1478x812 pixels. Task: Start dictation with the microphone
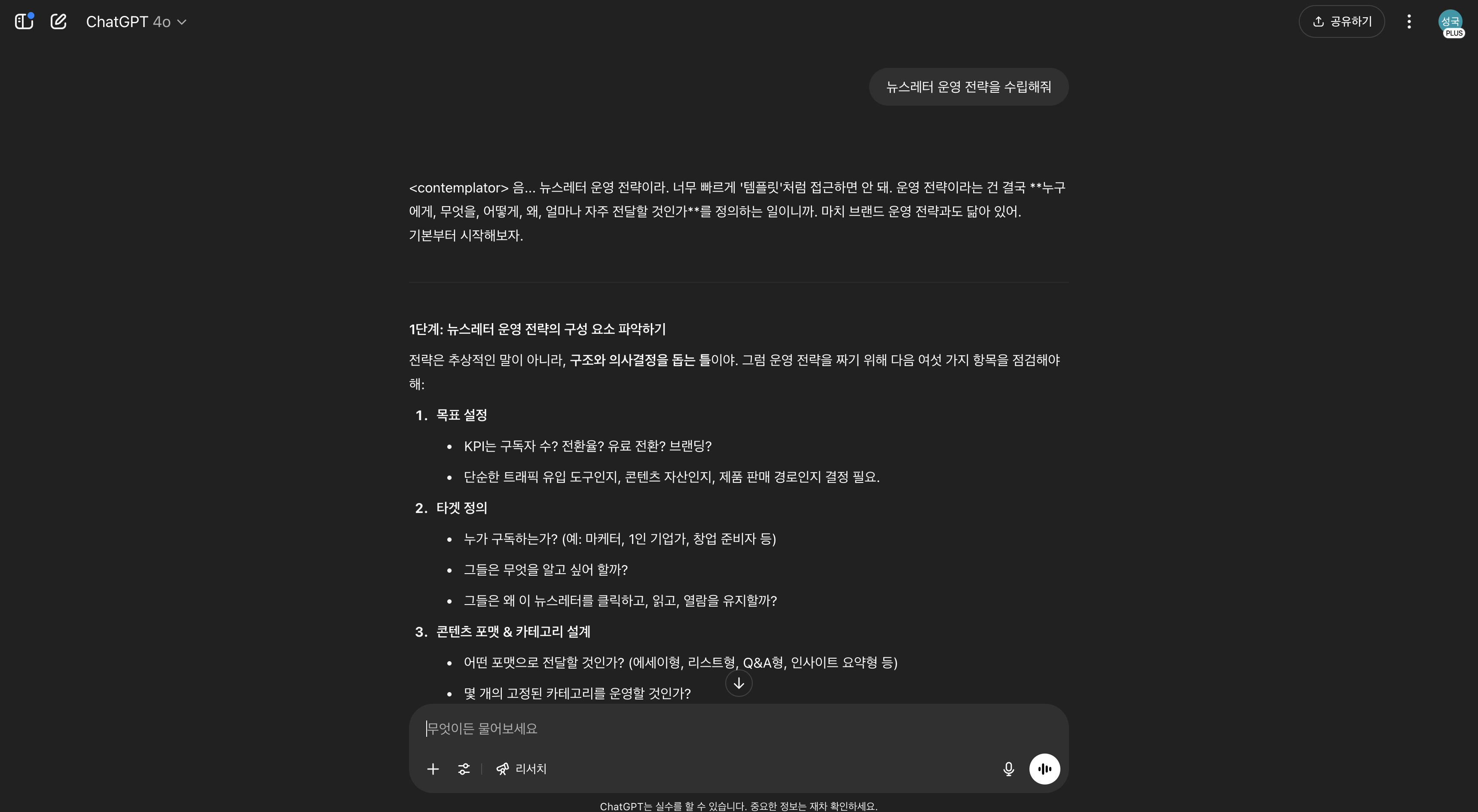1008,769
